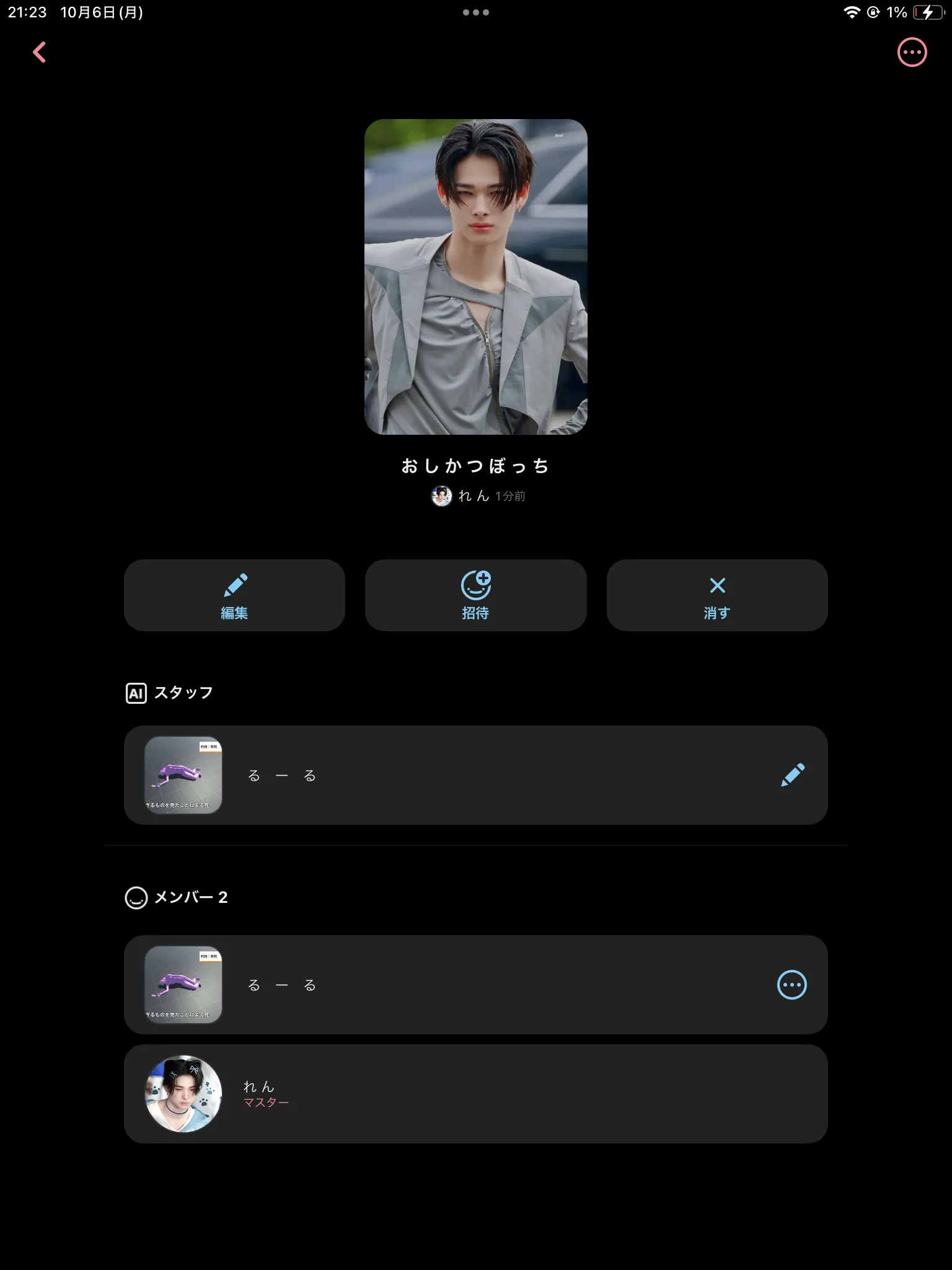Tap the 消す delete button
952x1270 pixels.
click(x=717, y=595)
